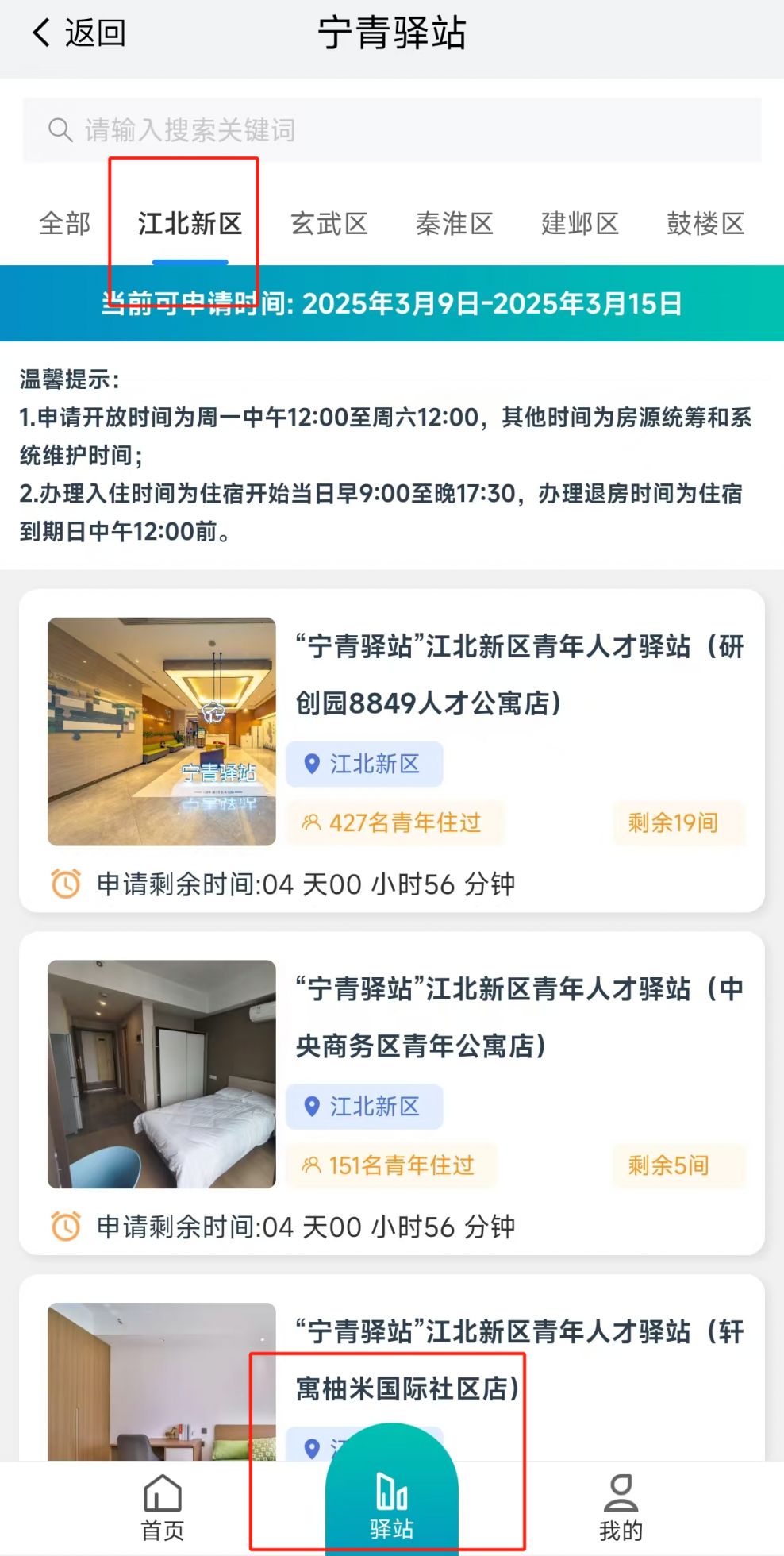Tap the 剩余19间 remaining rooms badge
The height and width of the screenshot is (1556, 784).
[x=680, y=822]
